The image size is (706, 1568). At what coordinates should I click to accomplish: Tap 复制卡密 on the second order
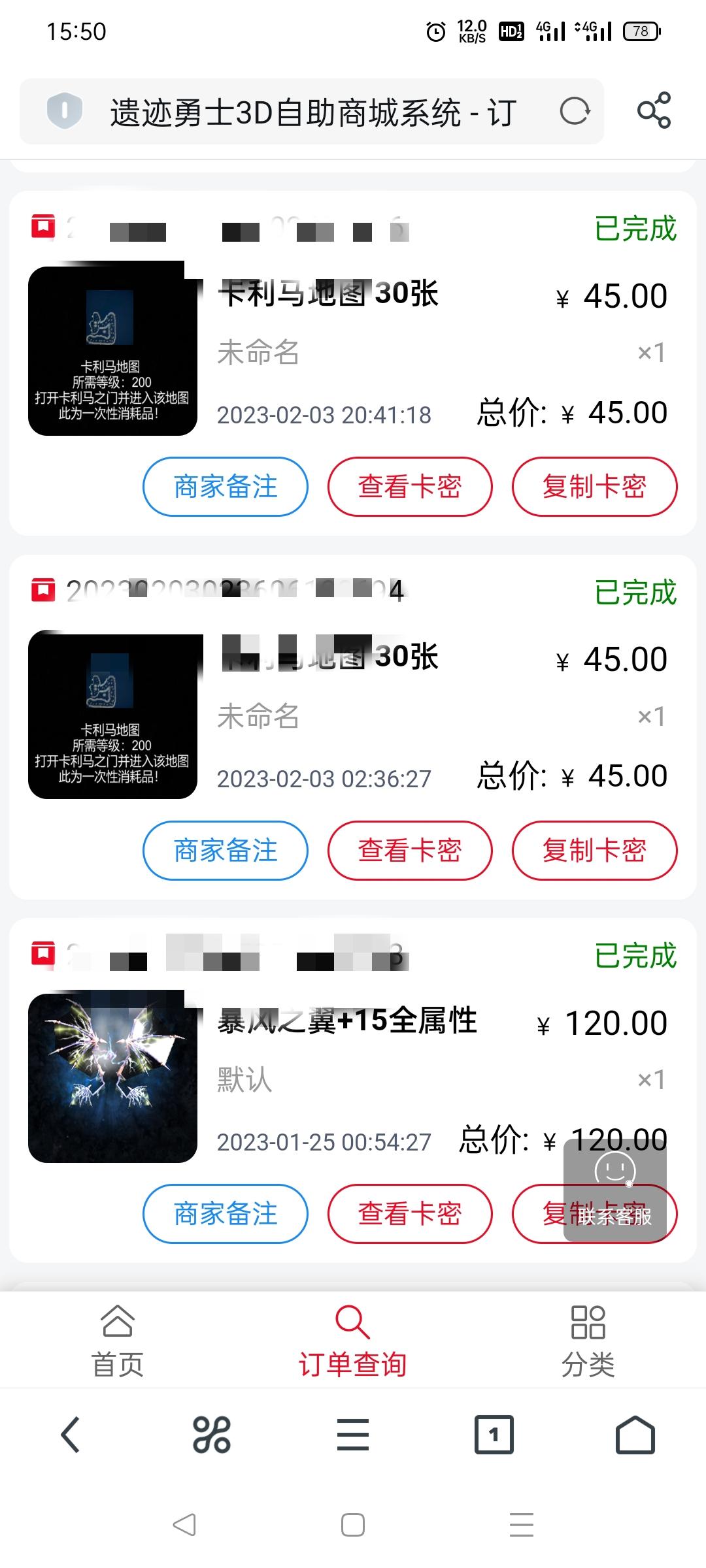tap(594, 851)
